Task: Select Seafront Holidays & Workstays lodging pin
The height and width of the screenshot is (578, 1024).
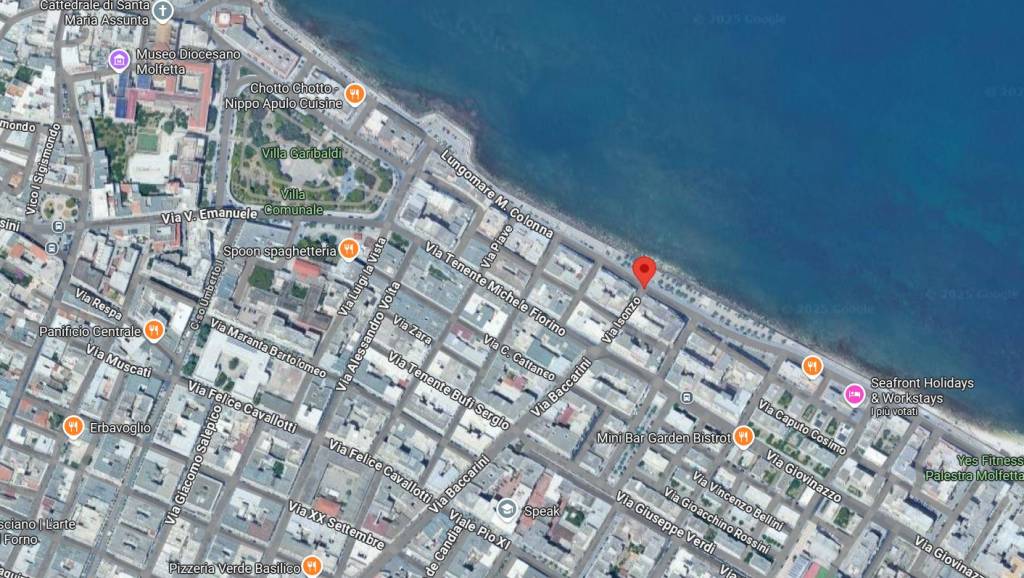Action: click(x=854, y=394)
